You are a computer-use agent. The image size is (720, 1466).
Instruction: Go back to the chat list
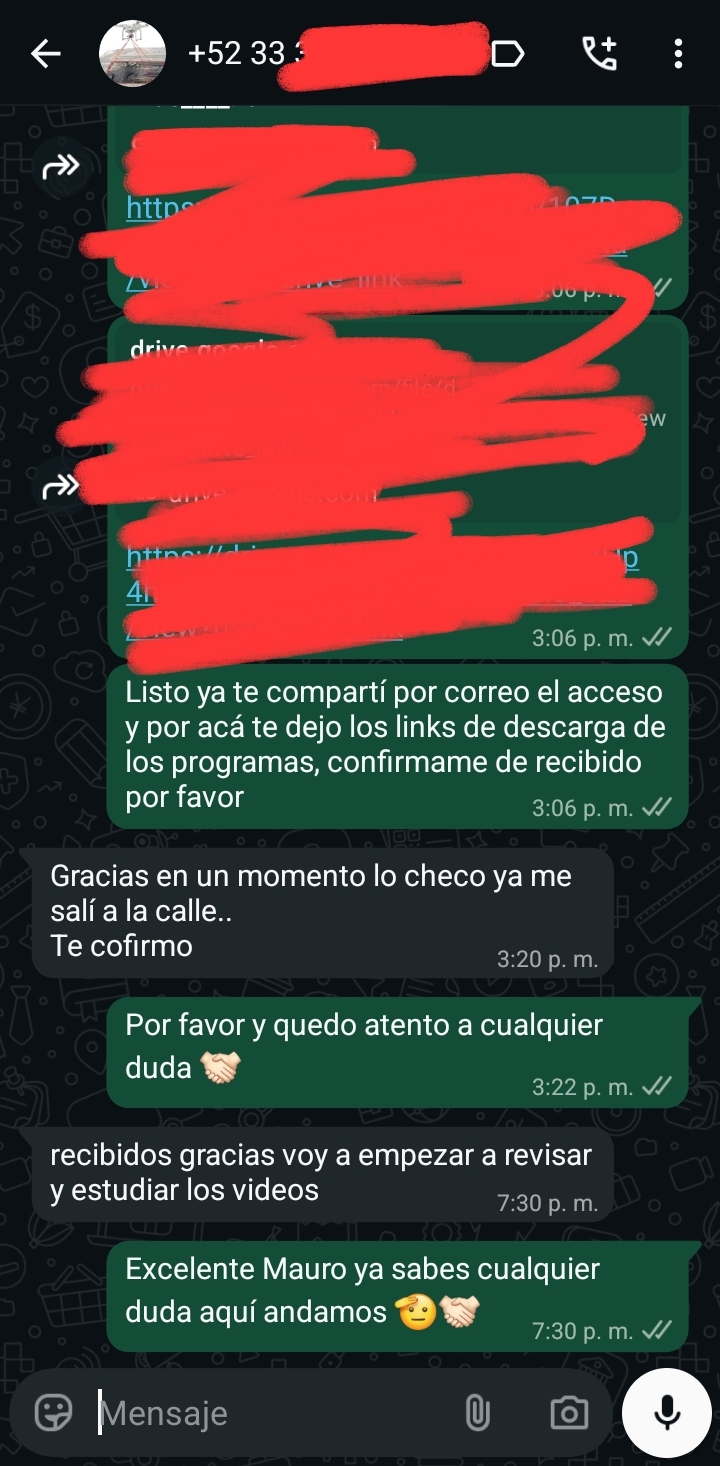[x=46, y=54]
